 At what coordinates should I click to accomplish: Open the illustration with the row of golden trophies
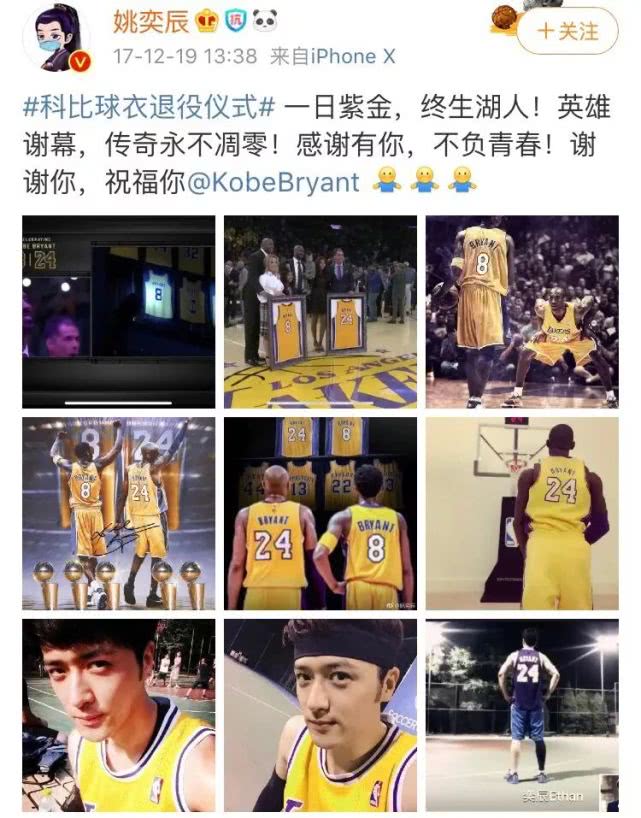[x=118, y=513]
